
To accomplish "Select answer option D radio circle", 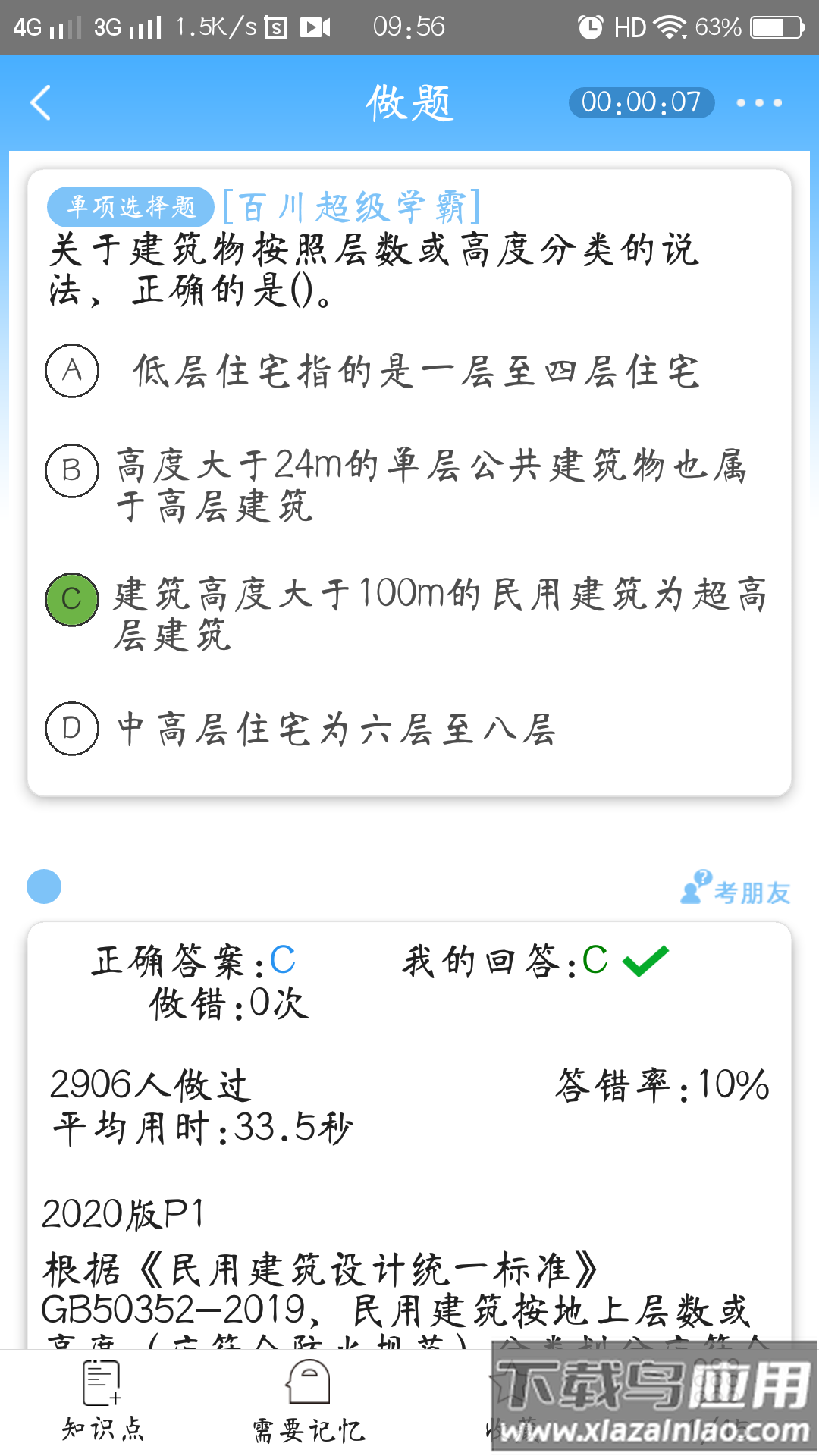I will (71, 729).
